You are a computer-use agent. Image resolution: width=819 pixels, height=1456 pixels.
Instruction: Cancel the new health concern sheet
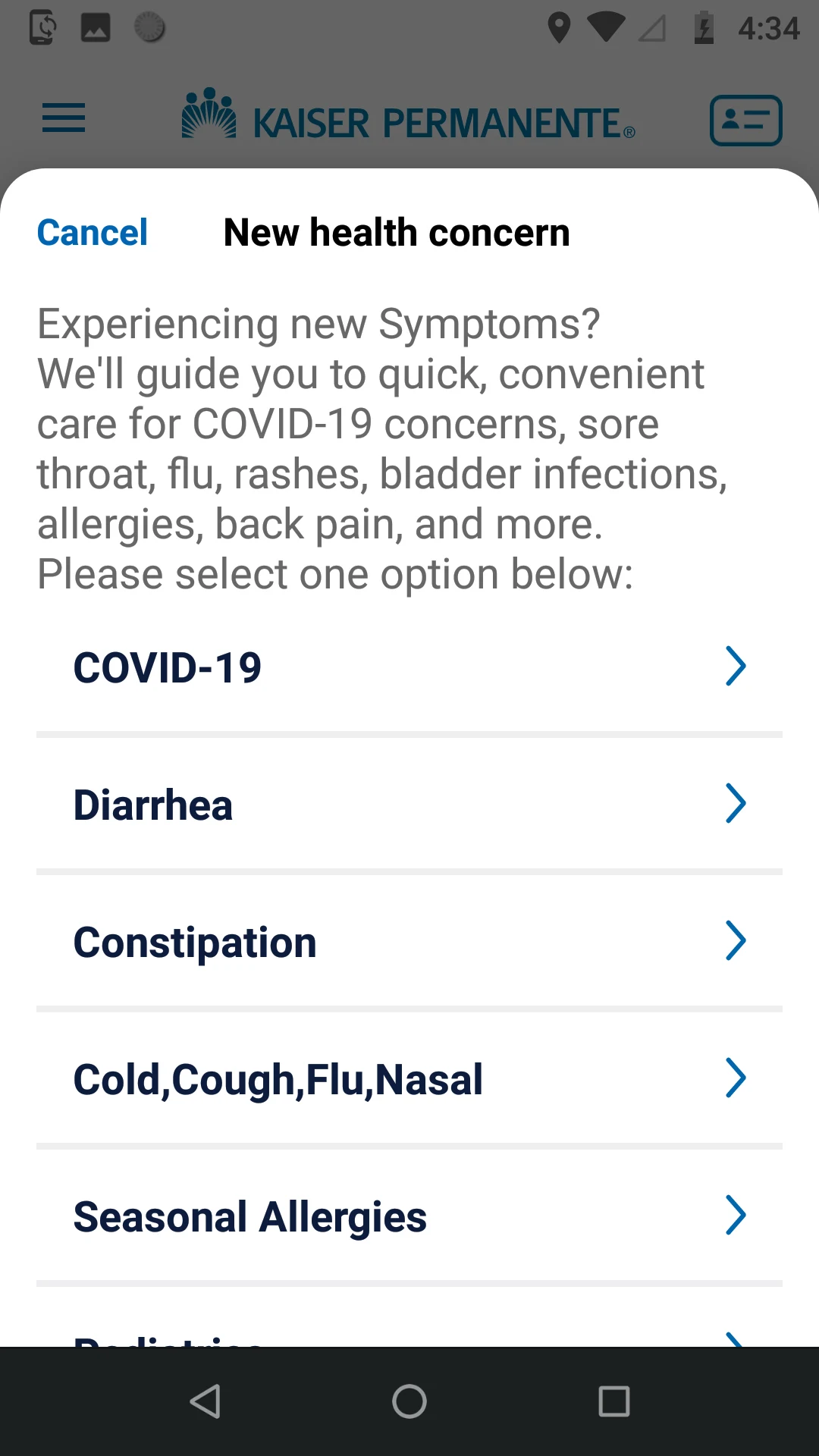92,233
